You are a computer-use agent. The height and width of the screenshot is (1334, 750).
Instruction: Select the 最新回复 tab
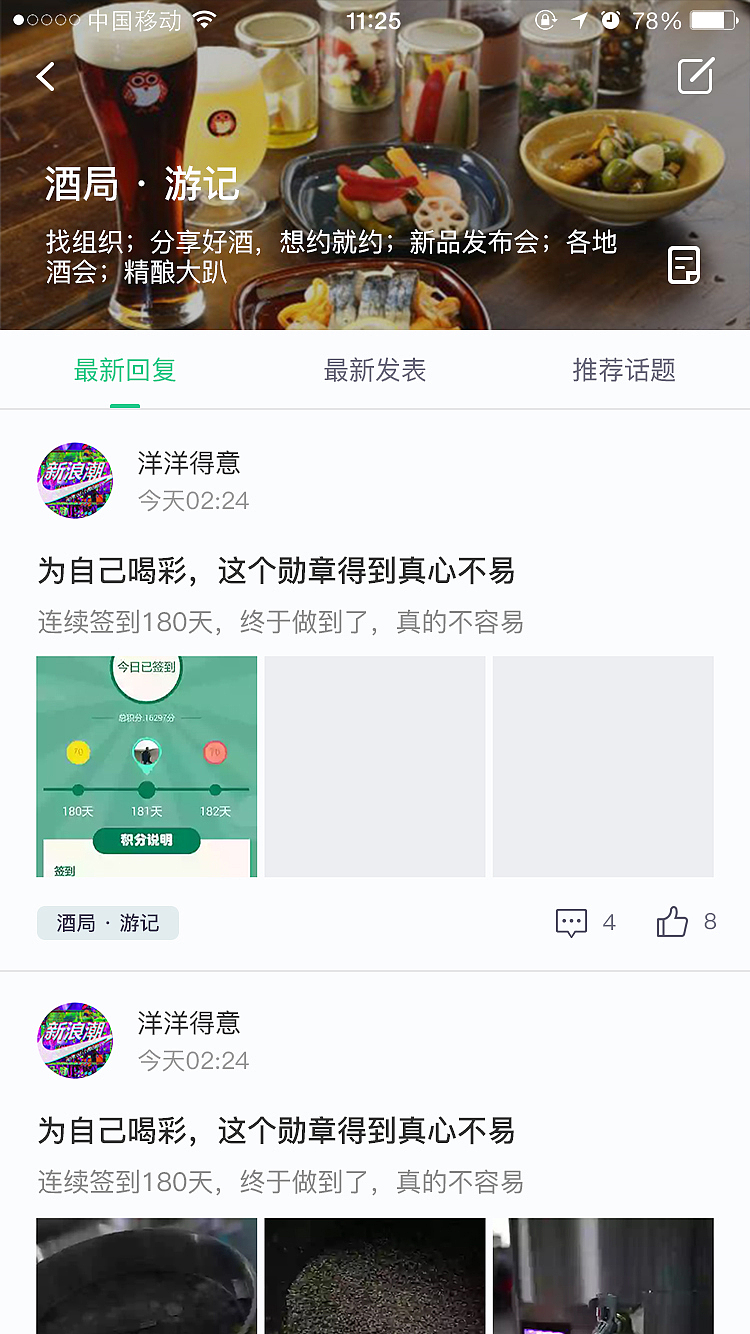[x=124, y=369]
